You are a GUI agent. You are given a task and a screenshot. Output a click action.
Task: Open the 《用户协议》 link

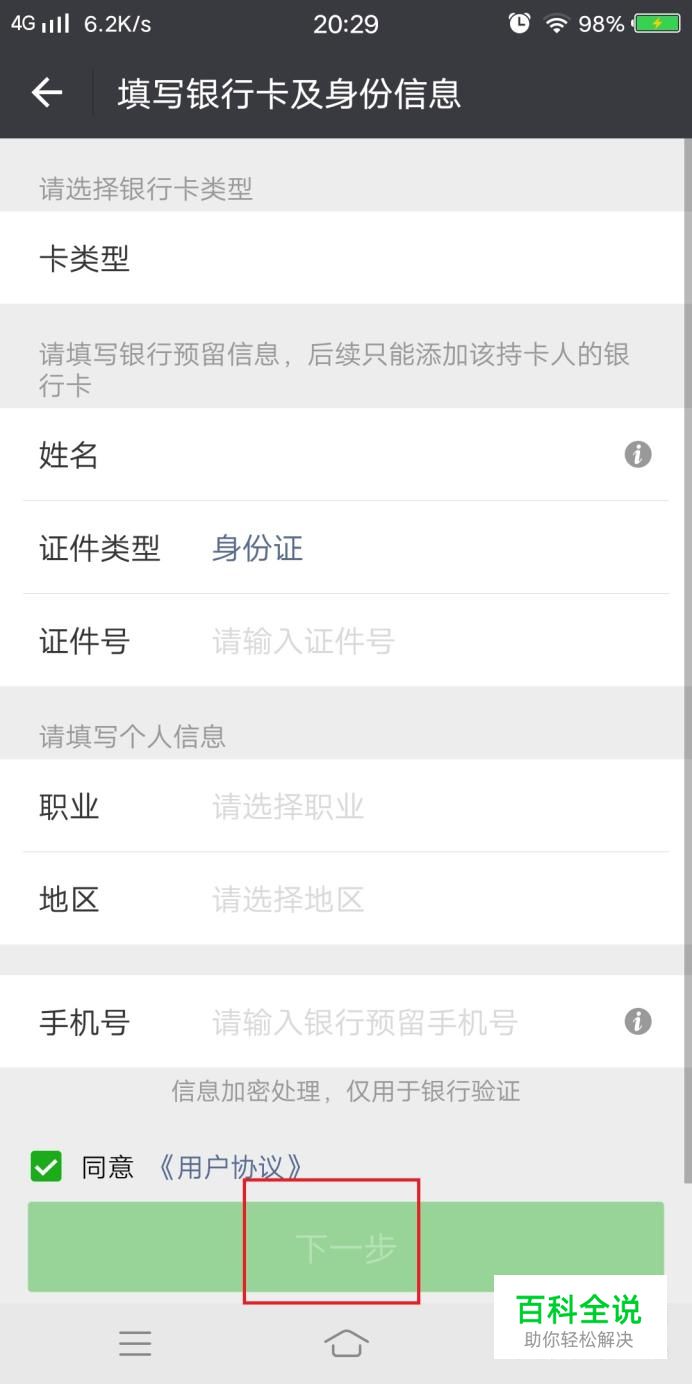(x=231, y=1167)
